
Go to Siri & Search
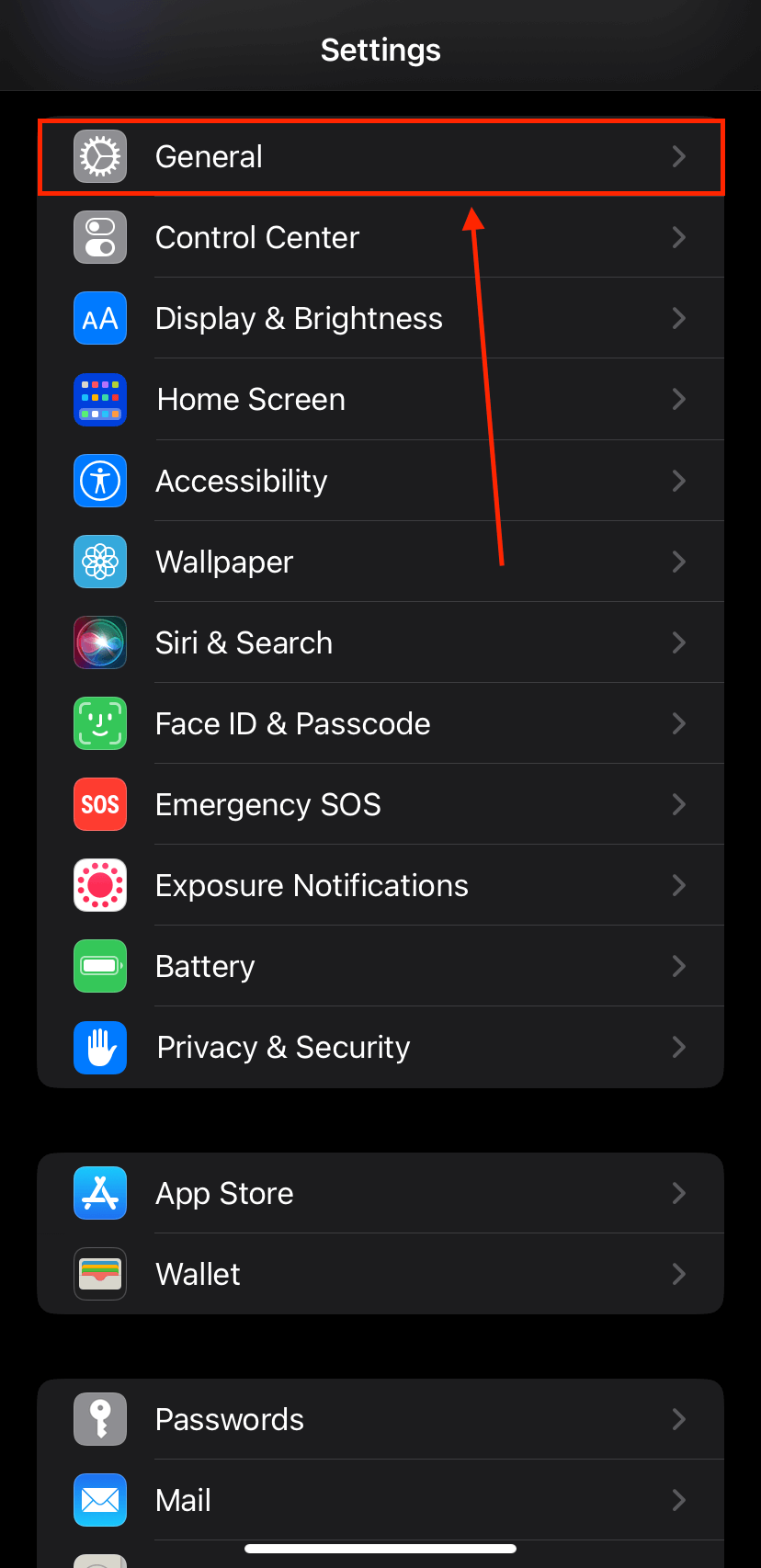tap(380, 642)
